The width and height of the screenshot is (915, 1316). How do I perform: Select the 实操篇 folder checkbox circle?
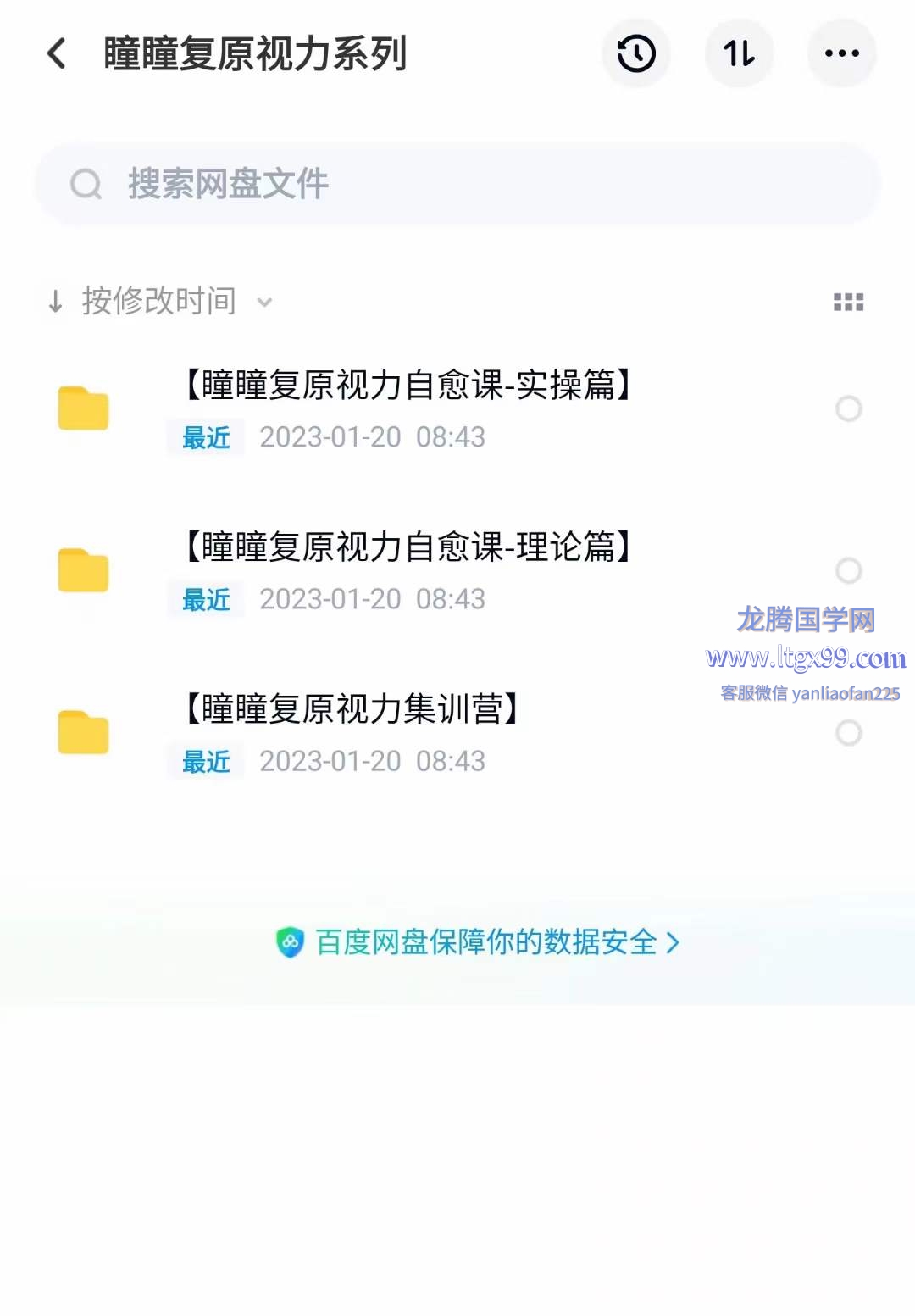(x=848, y=408)
